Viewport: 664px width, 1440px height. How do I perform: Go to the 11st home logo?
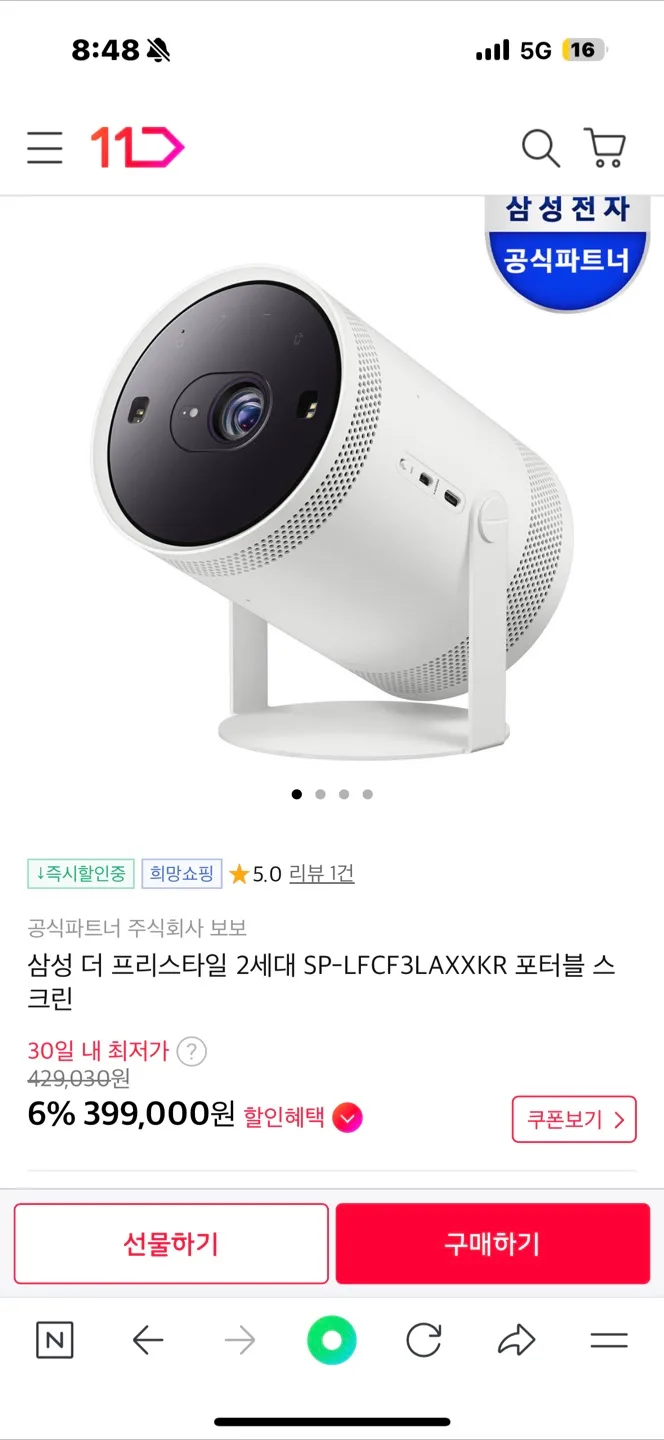point(137,148)
